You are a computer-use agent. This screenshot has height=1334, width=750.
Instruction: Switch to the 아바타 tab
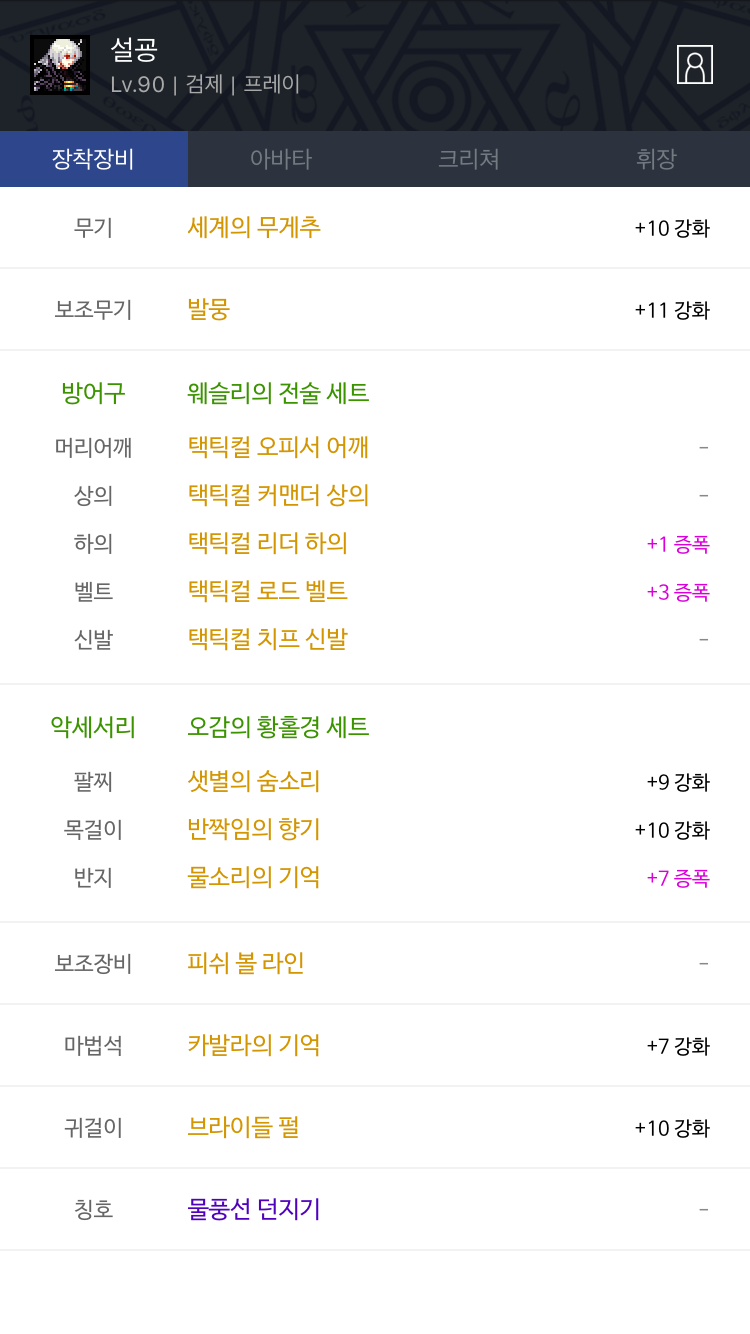pos(281,159)
